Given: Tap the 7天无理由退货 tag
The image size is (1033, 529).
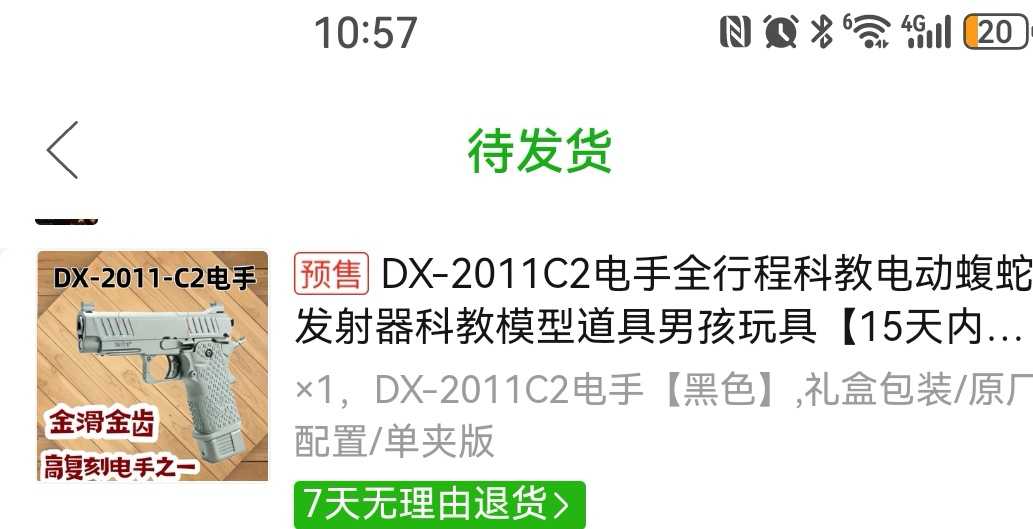Looking at the screenshot, I should (x=439, y=504).
